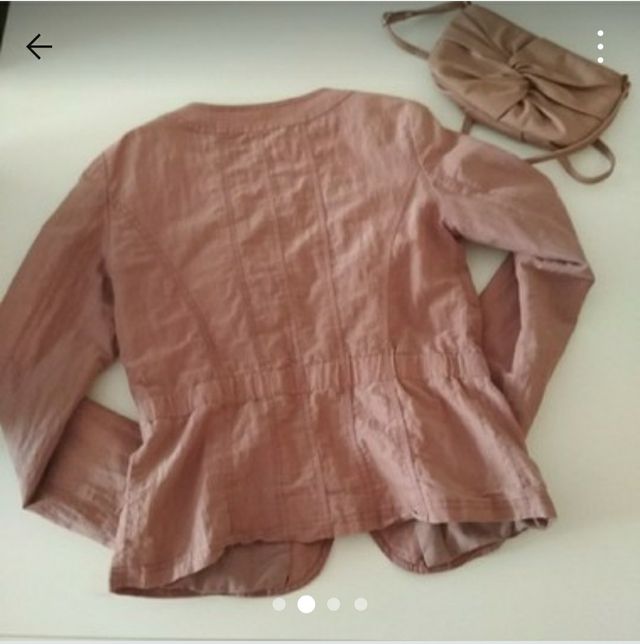This screenshot has height=644, width=640.
Task: Open the jacket photo in full view
Action: point(300,340)
